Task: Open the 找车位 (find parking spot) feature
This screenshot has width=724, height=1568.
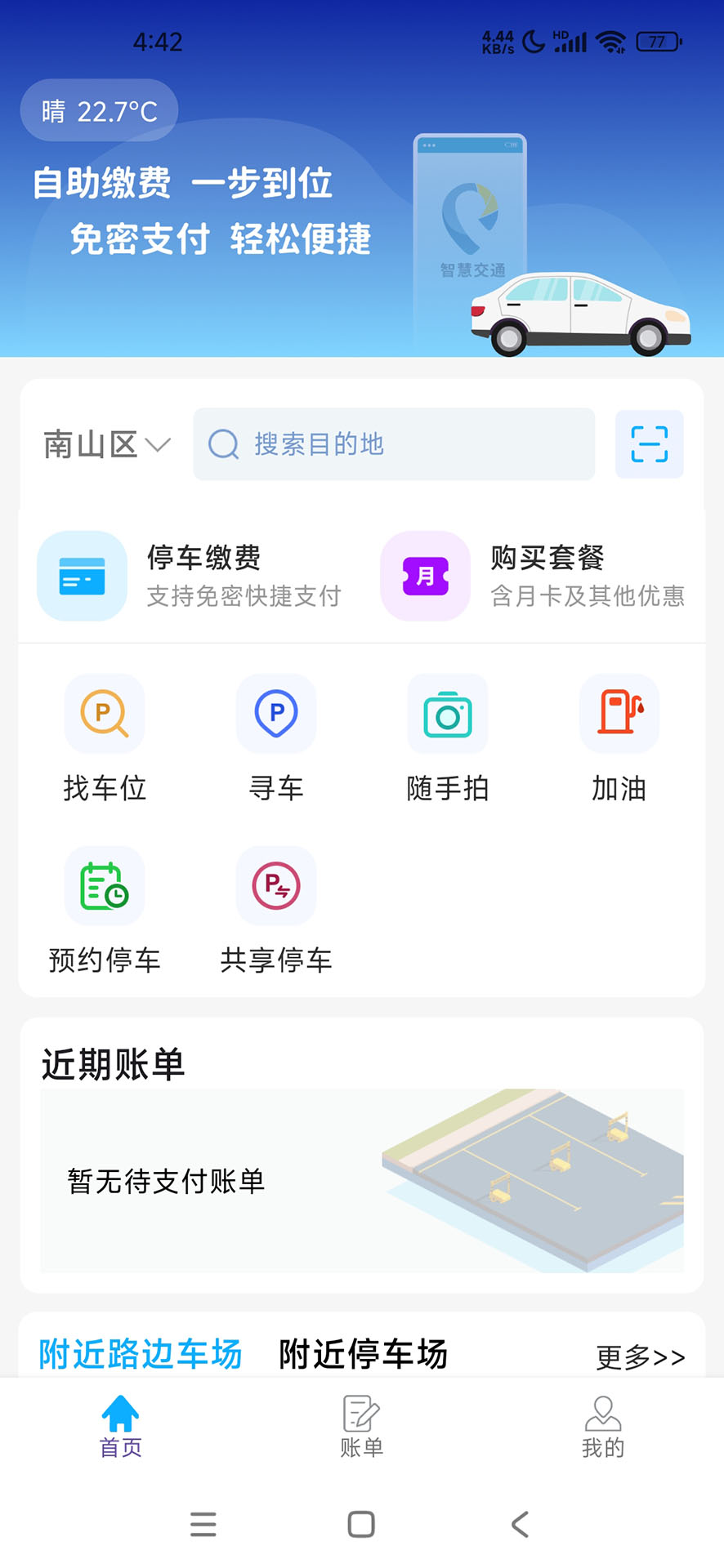Action: 104,714
